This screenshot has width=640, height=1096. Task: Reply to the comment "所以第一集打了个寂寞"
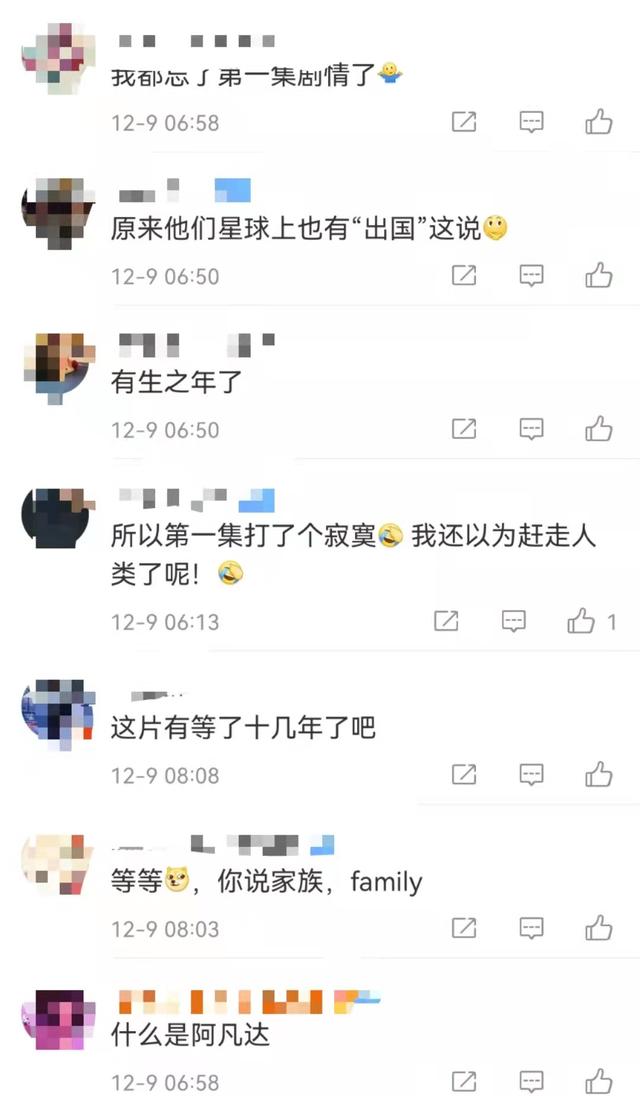(x=513, y=621)
